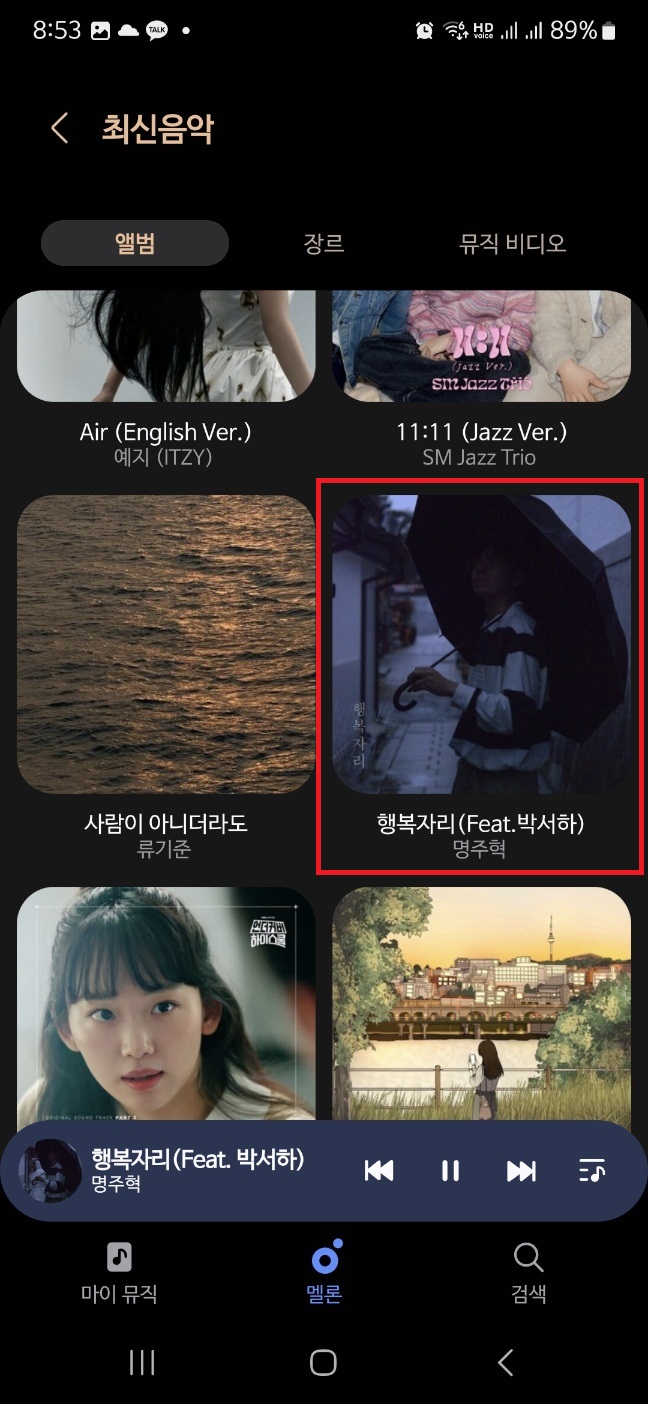
Task: Switch to the 검색 tab
Action: coord(528,1273)
